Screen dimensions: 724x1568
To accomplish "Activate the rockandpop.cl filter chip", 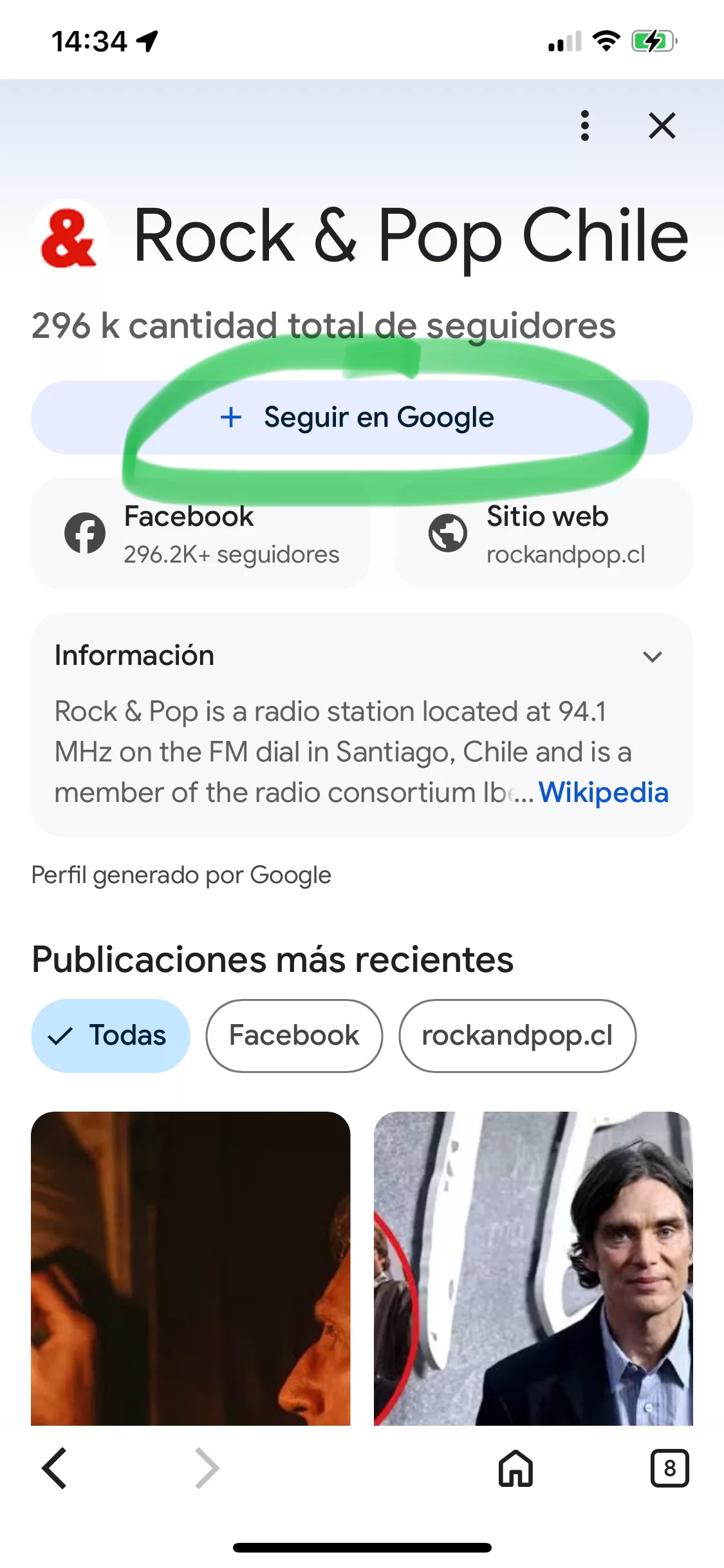I will click(x=519, y=1035).
